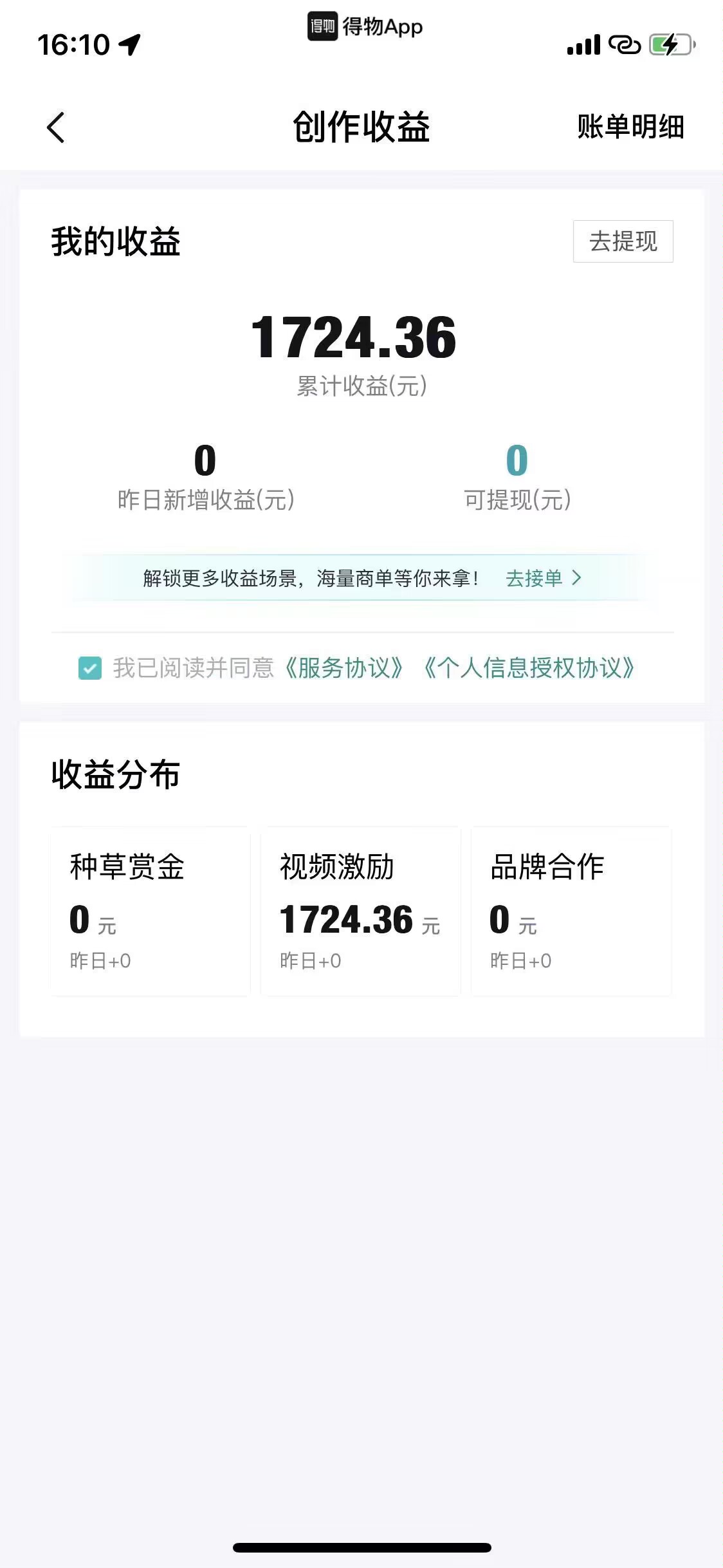Toggle agreement consent for 服务协议
This screenshot has width=723, height=1568.
(89, 669)
